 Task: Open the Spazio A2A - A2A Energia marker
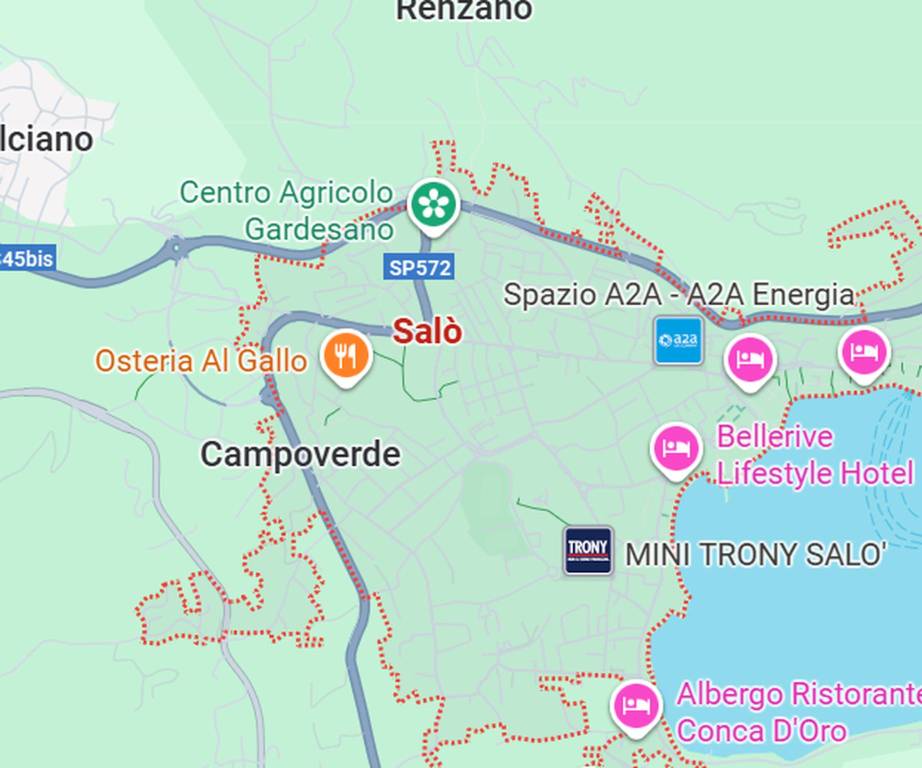click(x=678, y=341)
